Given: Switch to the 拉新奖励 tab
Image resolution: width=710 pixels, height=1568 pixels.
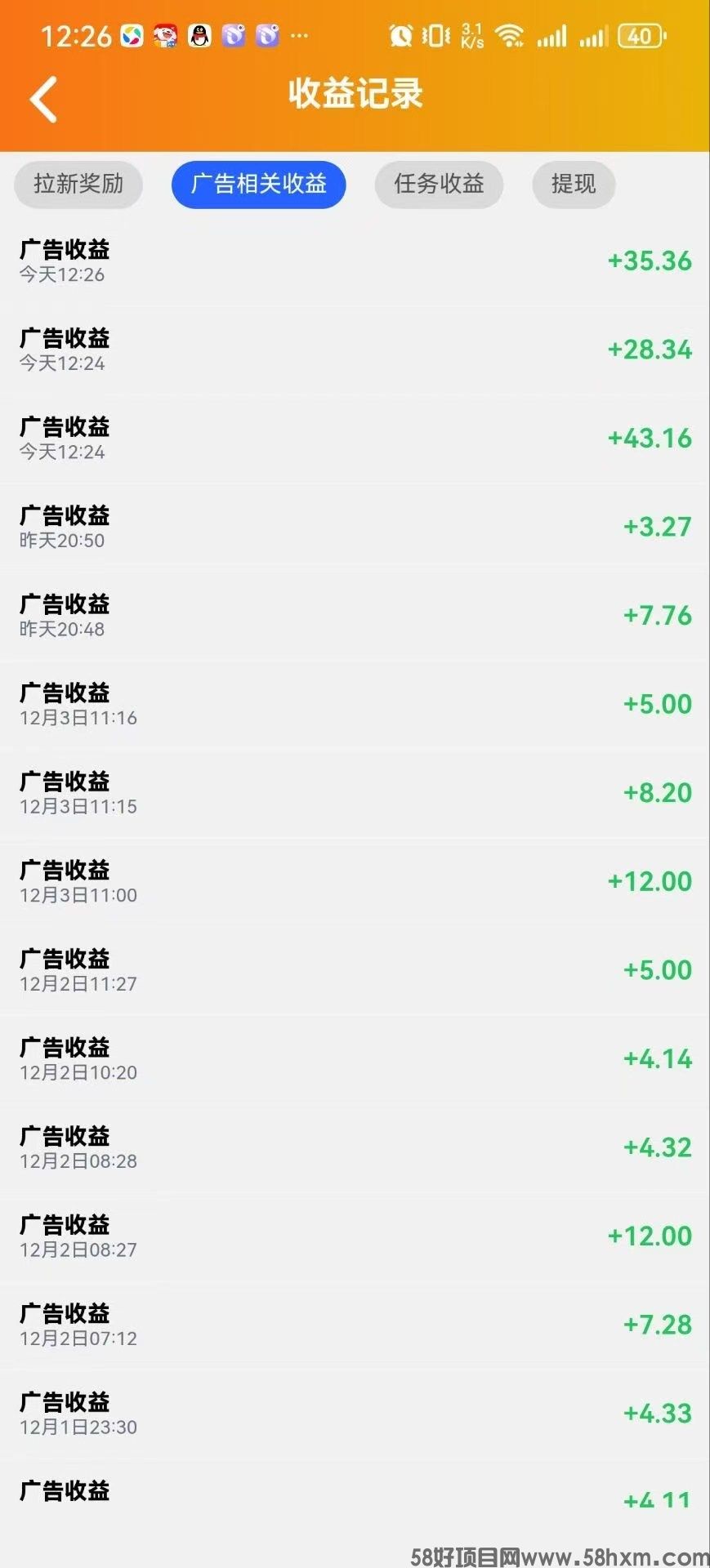Looking at the screenshot, I should [78, 185].
